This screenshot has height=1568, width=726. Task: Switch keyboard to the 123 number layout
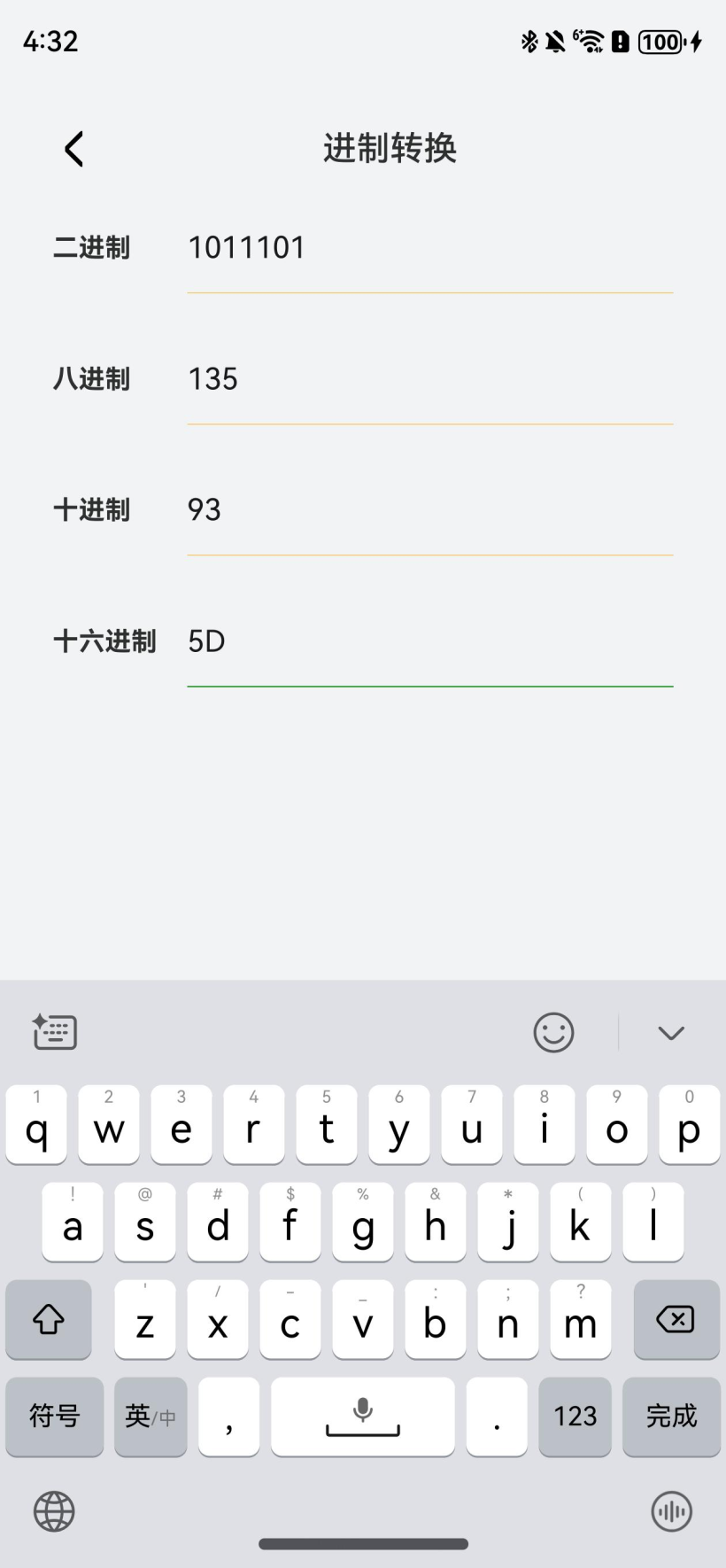pyautogui.click(x=575, y=1416)
